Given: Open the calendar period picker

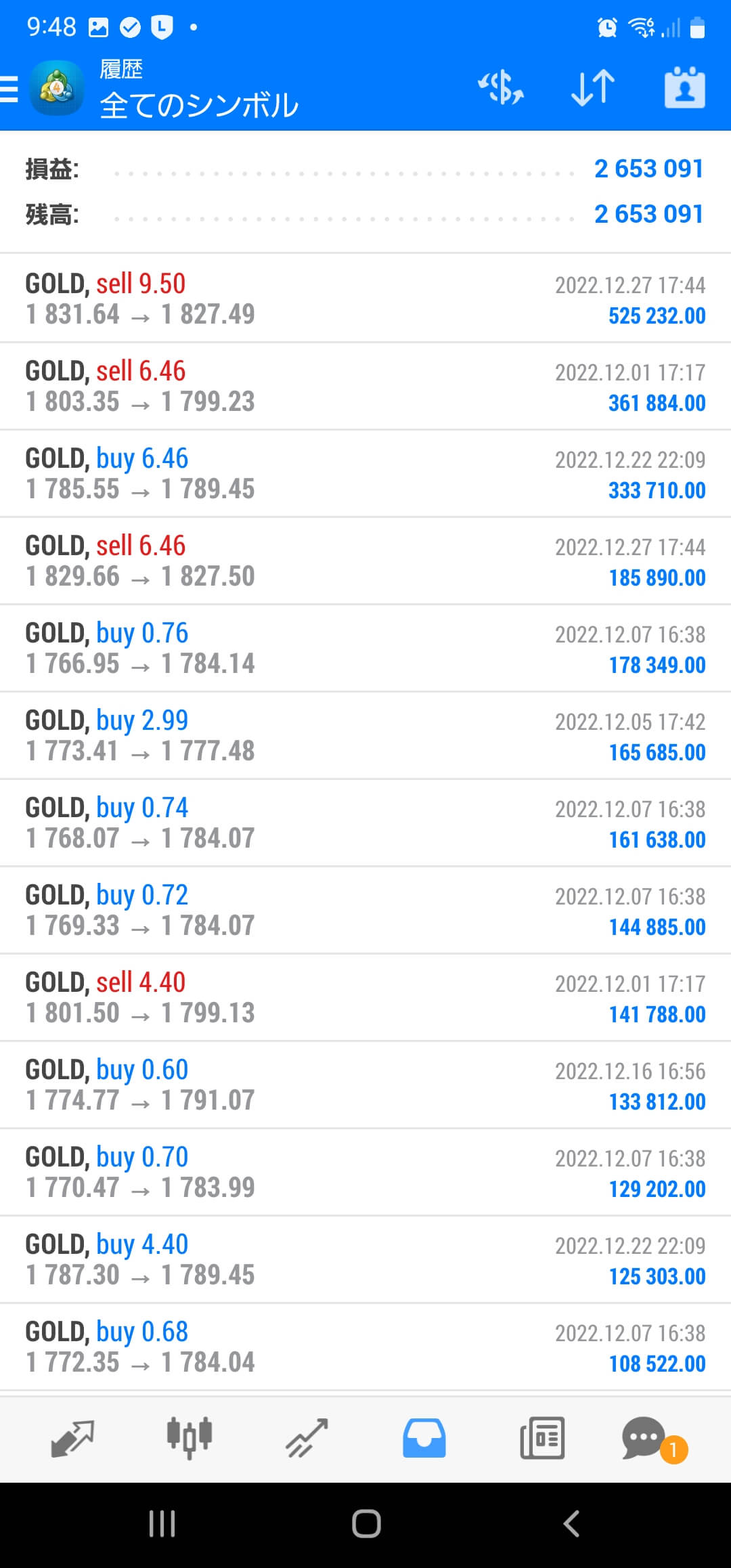Looking at the screenshot, I should tap(685, 88).
